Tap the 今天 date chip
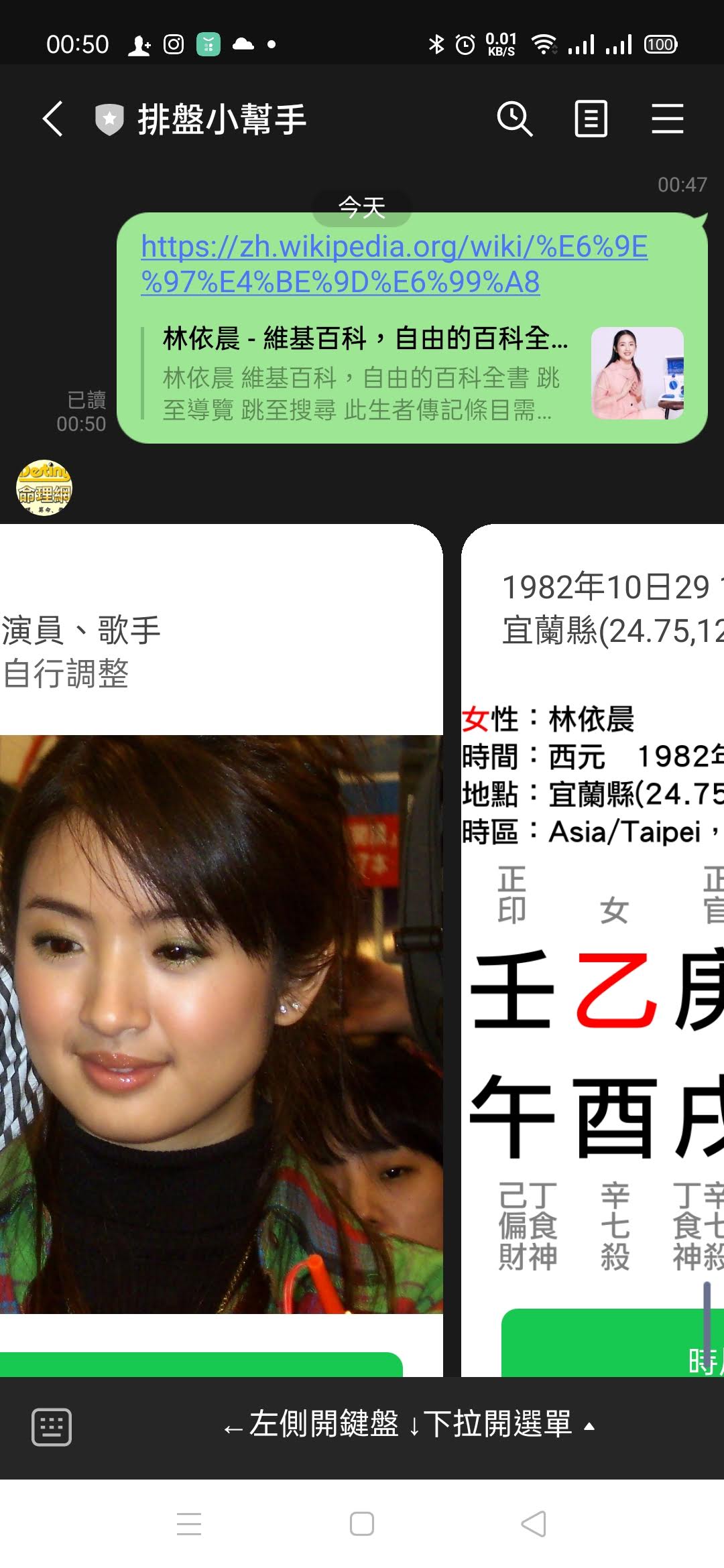Screen dimensions: 724x1568 pyautogui.click(x=361, y=208)
